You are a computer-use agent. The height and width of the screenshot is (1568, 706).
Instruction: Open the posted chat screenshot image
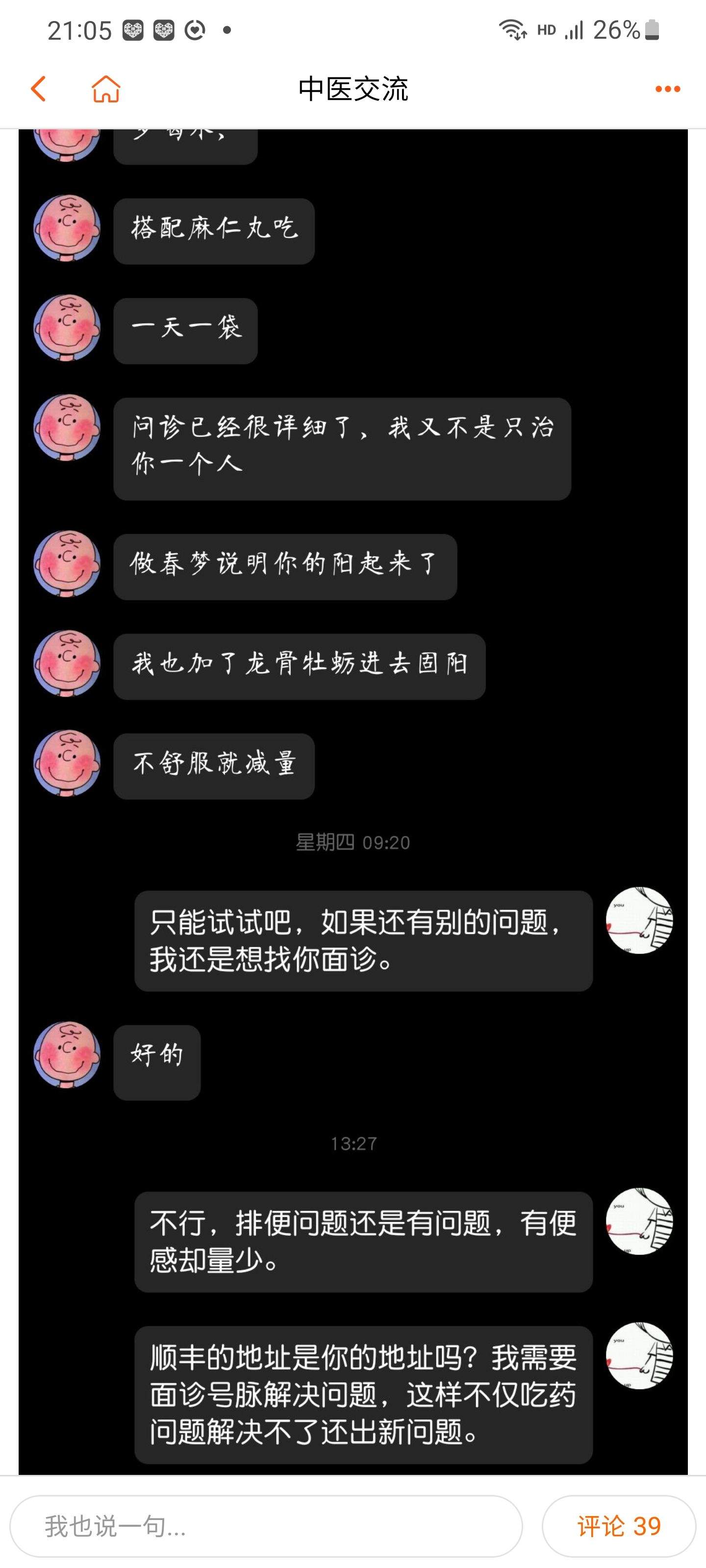(x=353, y=802)
